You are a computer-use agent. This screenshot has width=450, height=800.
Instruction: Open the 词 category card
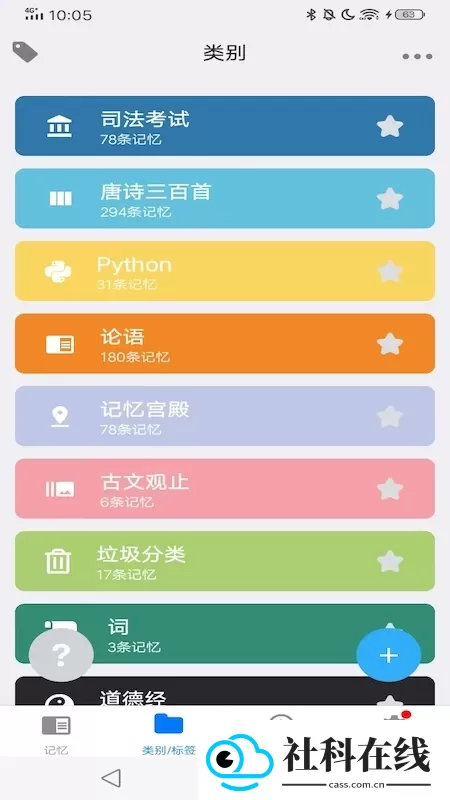point(225,633)
